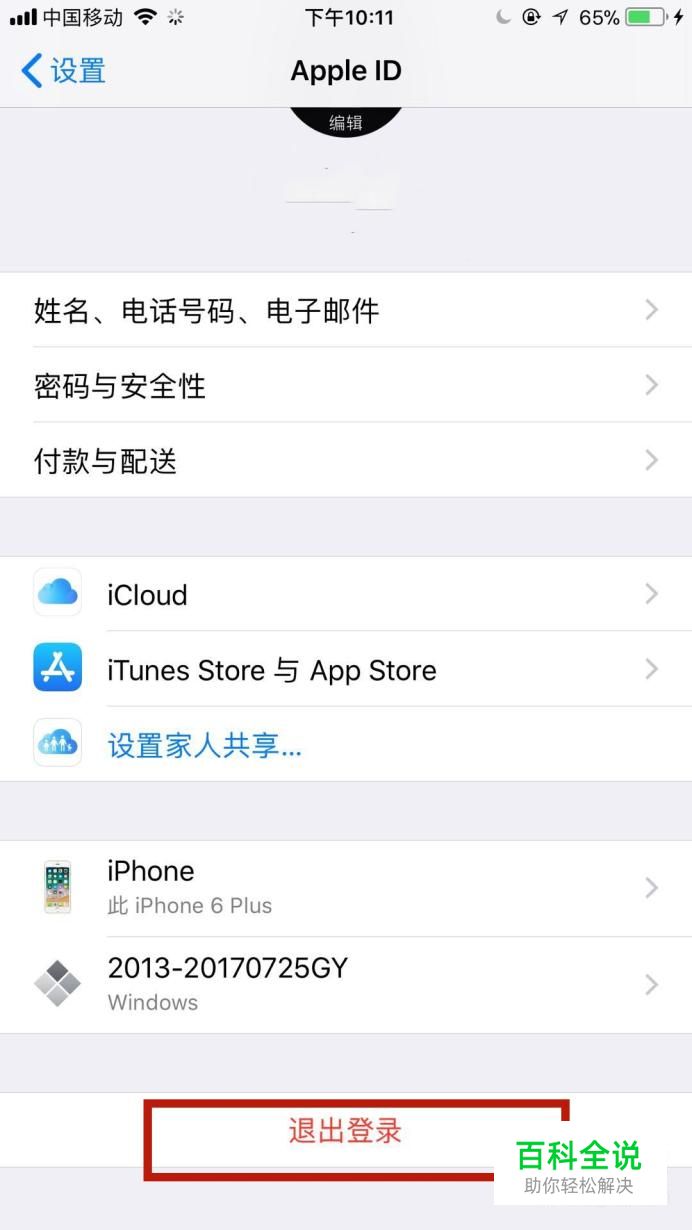
Task: Open 密码与安全性 settings
Action: tap(346, 385)
